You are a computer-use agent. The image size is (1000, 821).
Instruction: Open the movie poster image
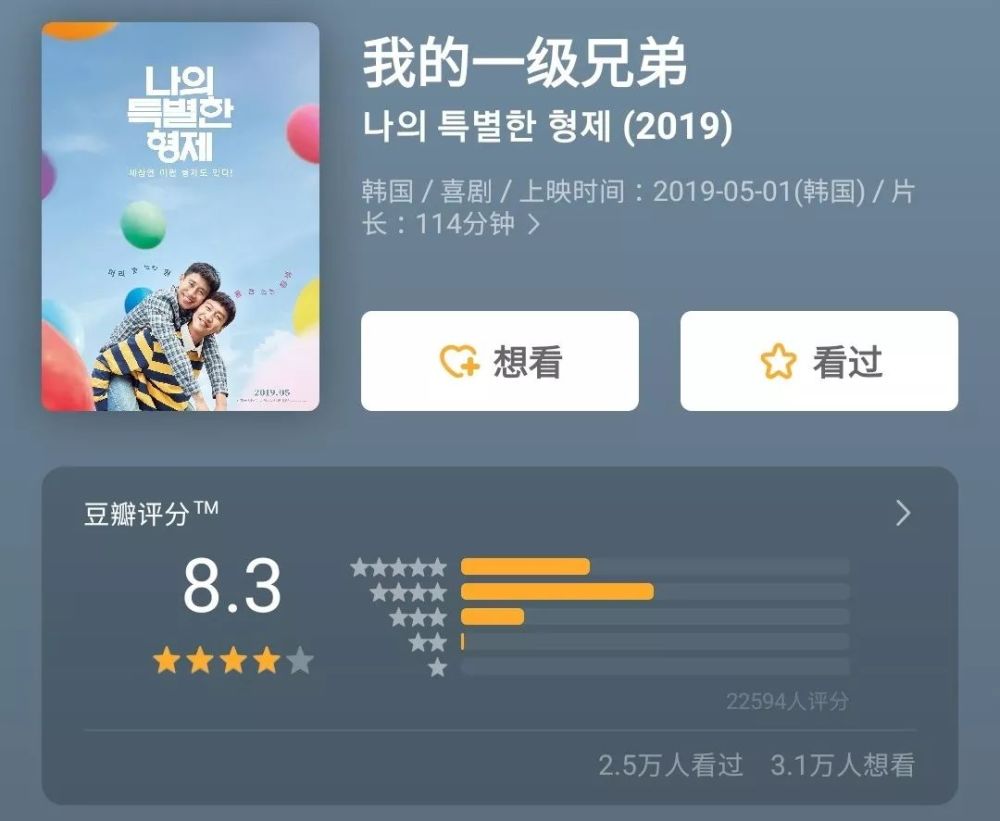[180, 217]
